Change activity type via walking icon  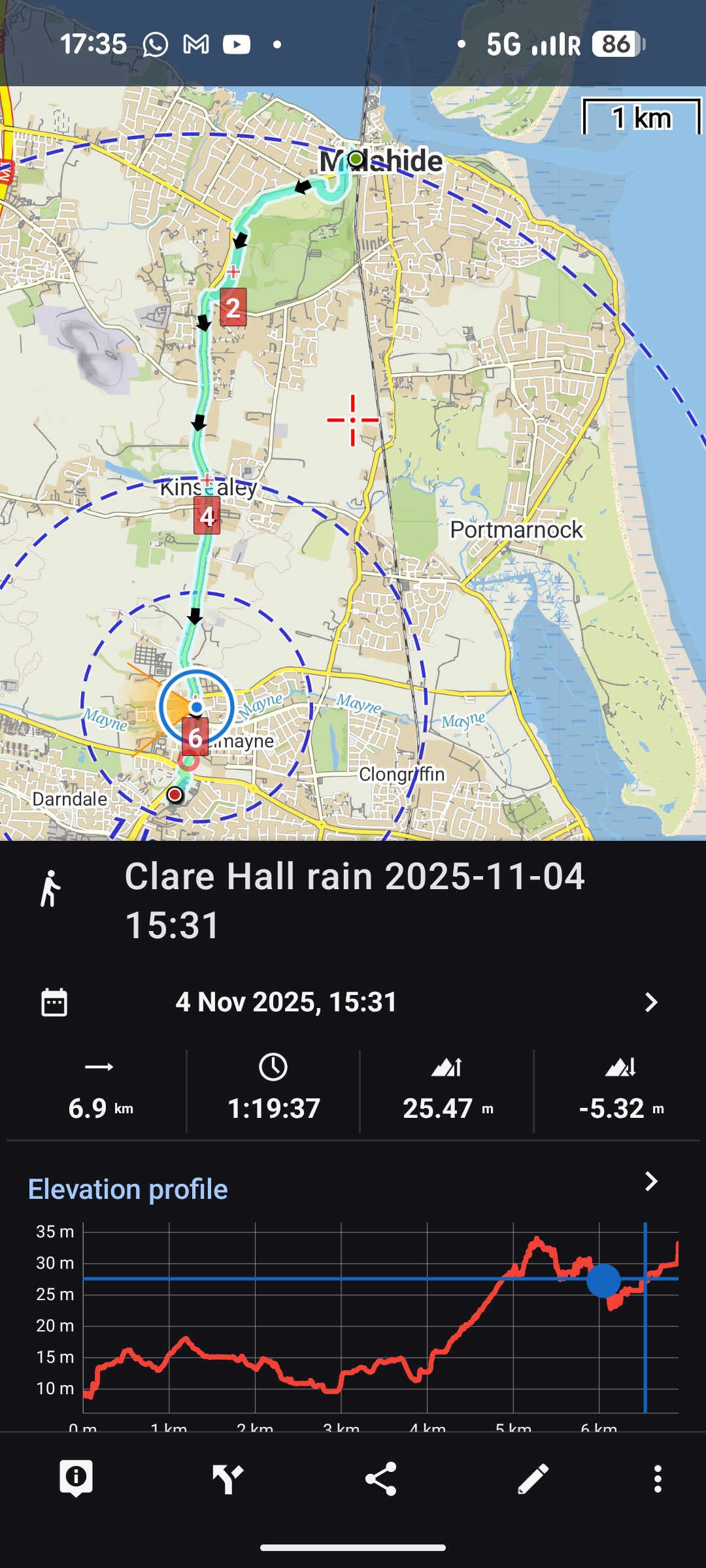[x=50, y=889]
